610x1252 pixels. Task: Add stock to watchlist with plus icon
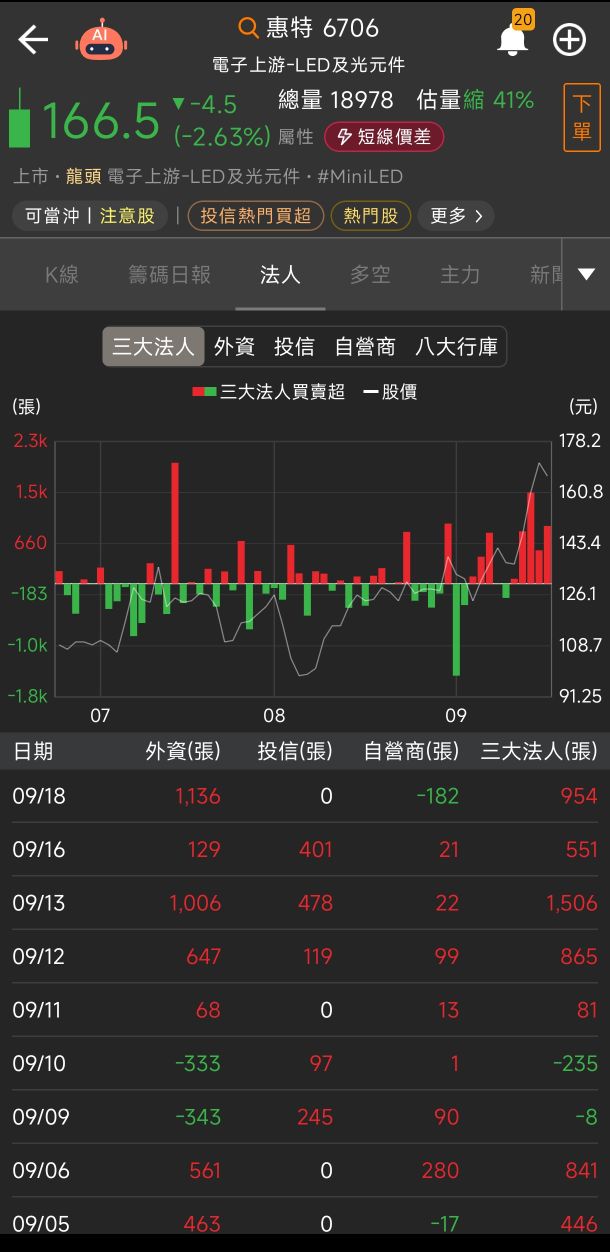(570, 40)
